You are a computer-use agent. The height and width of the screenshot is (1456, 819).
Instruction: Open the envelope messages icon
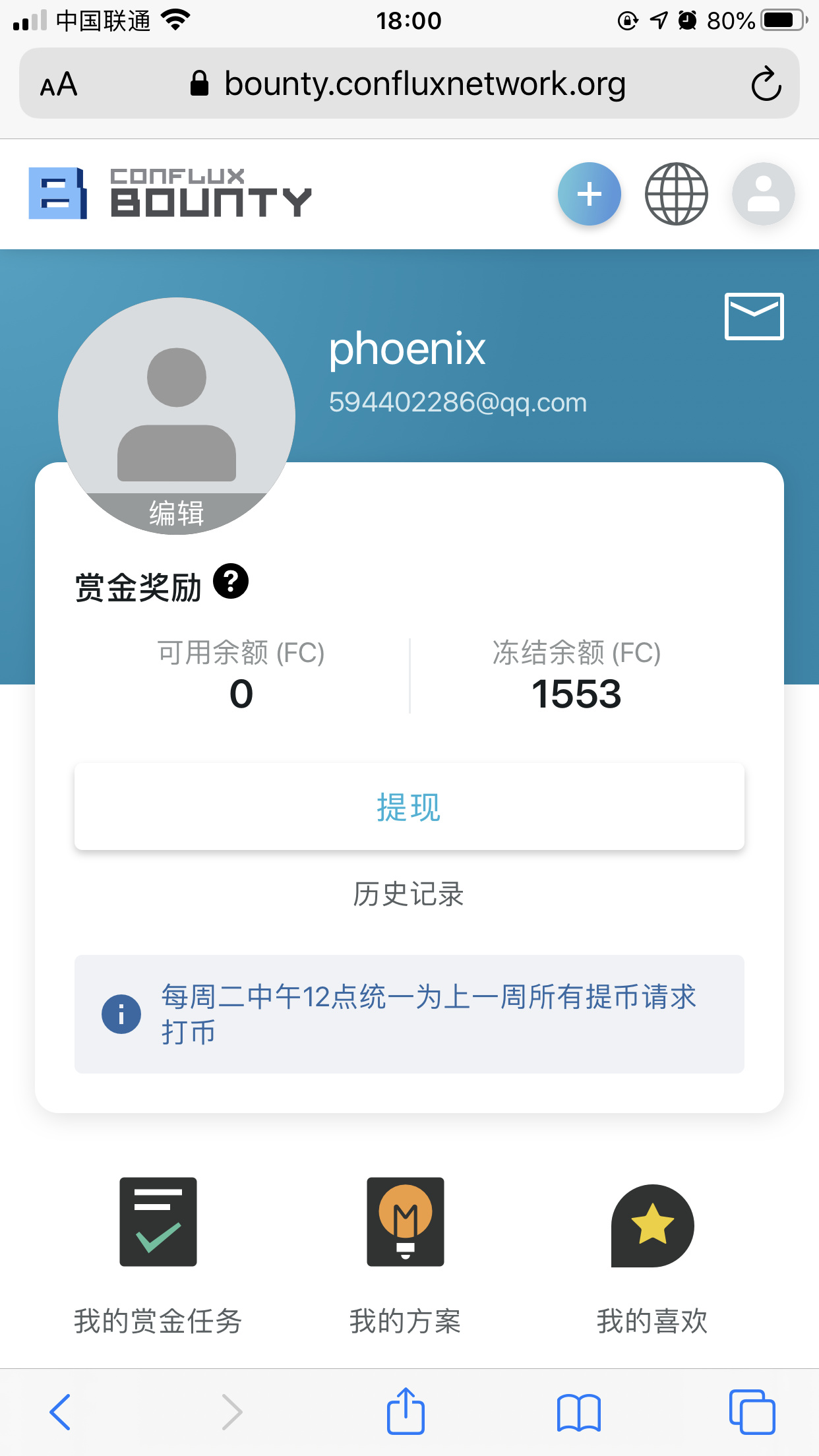pyautogui.click(x=754, y=317)
